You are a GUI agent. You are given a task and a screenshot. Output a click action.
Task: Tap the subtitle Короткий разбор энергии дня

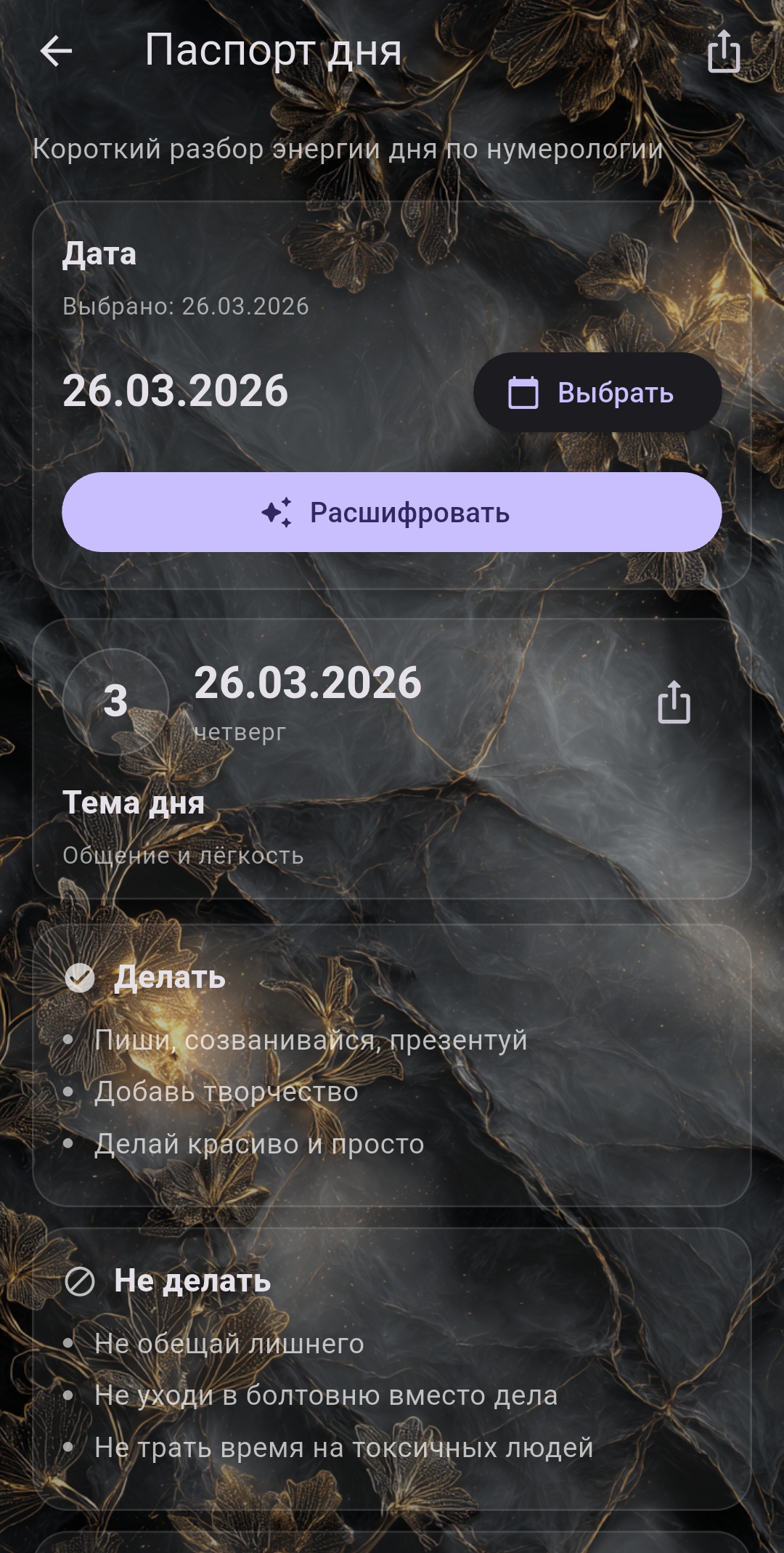pyautogui.click(x=348, y=150)
